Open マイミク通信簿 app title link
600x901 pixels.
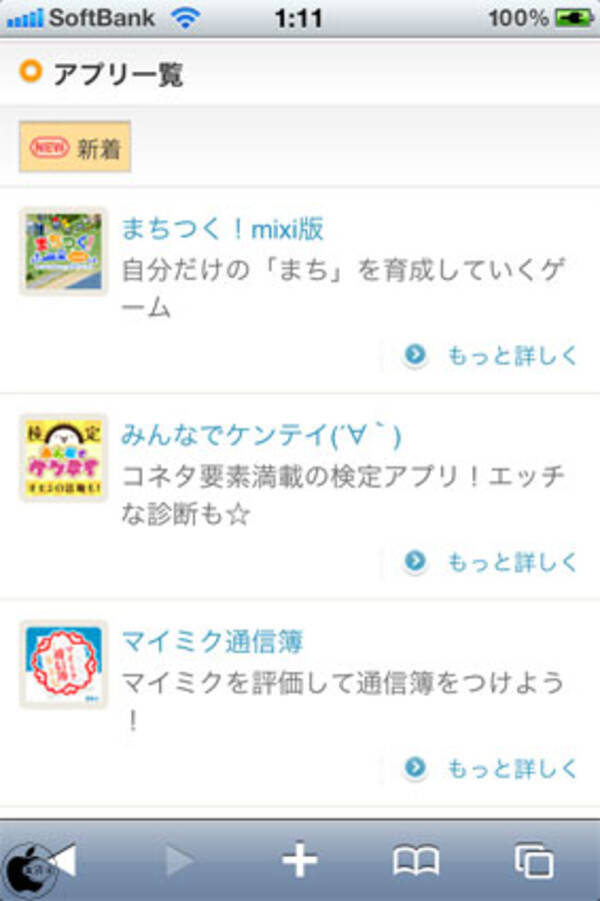212,642
